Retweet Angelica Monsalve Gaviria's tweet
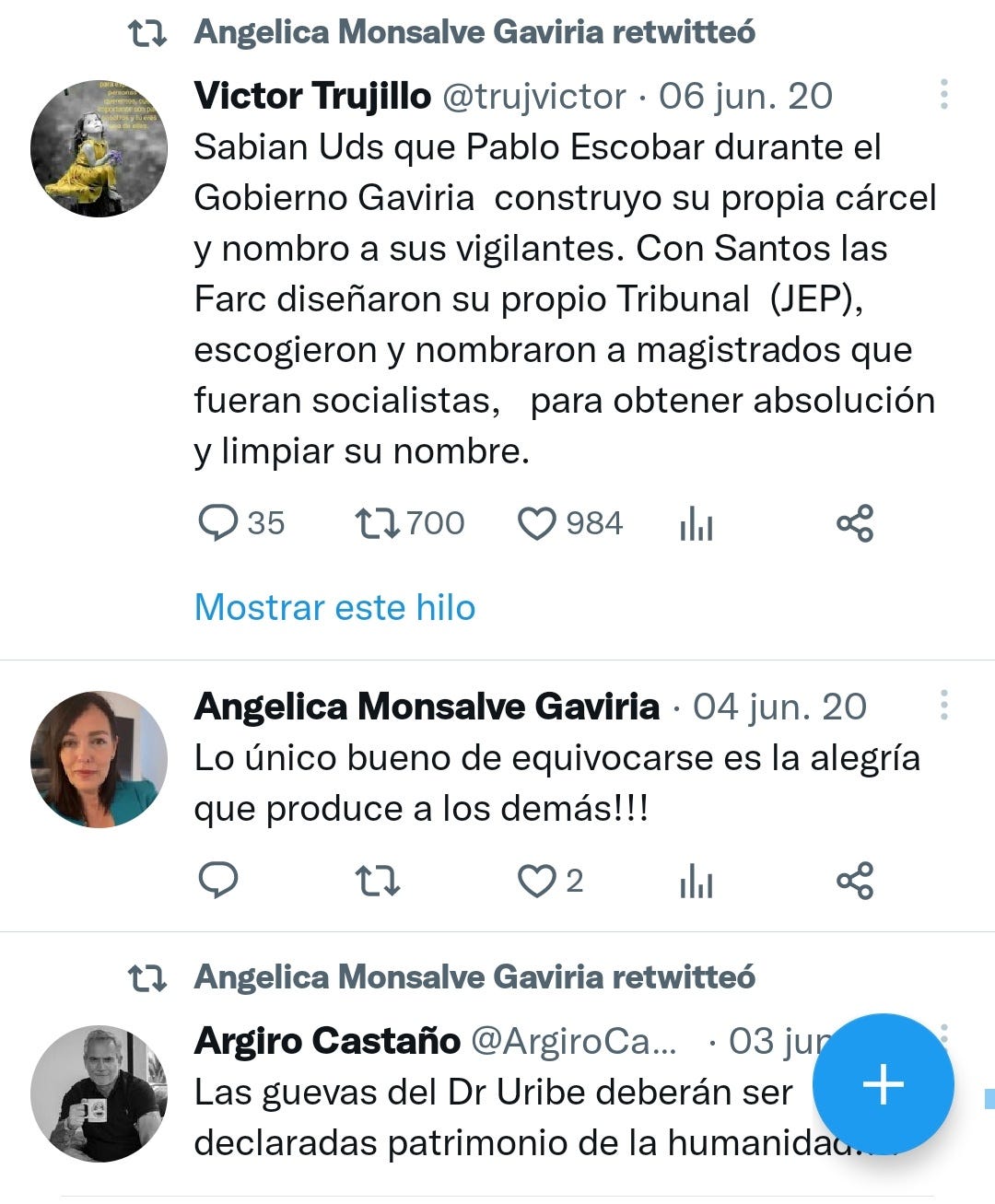Image resolution: width=995 pixels, height=1204 pixels. pos(377,881)
